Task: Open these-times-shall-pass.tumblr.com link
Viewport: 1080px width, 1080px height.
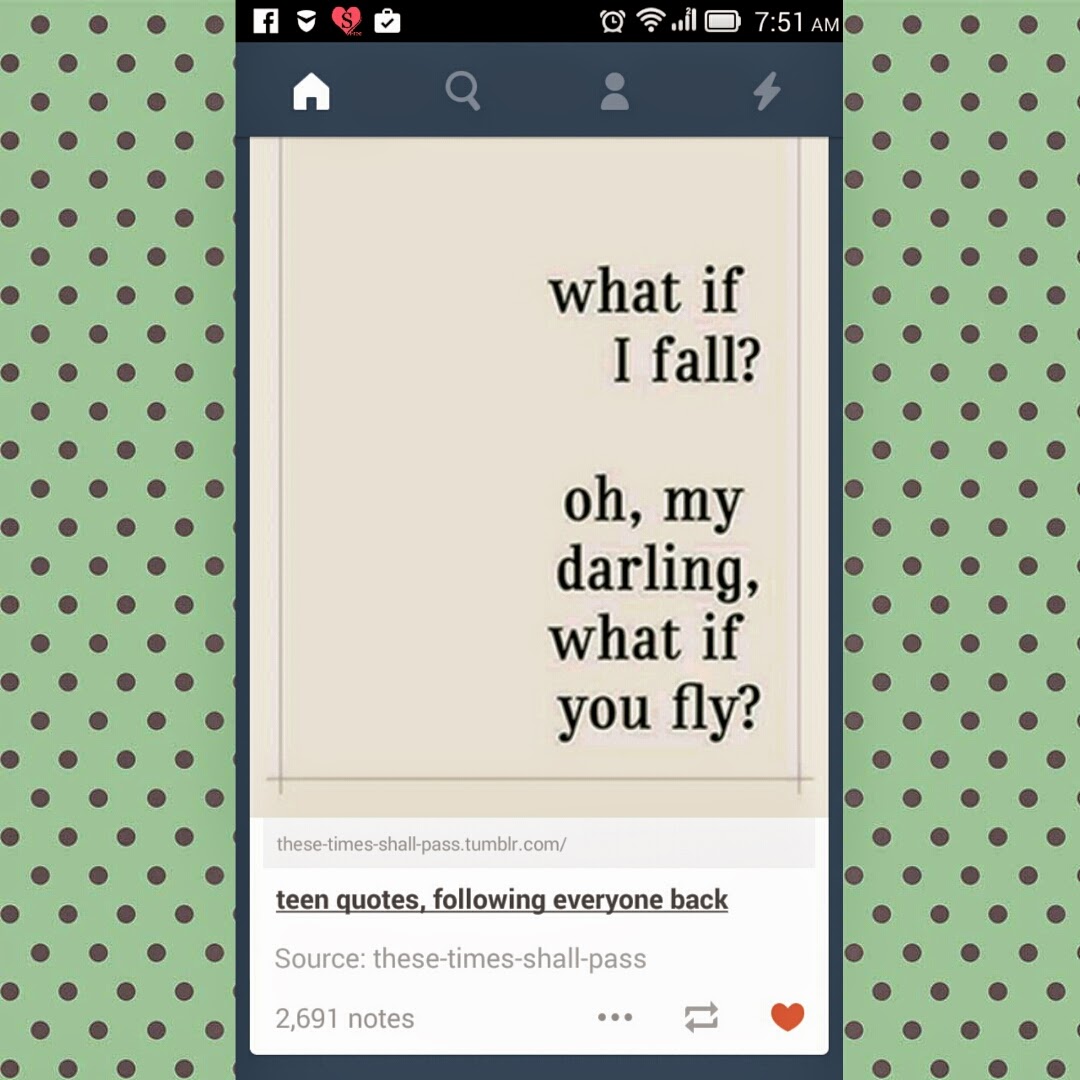Action: [x=421, y=844]
